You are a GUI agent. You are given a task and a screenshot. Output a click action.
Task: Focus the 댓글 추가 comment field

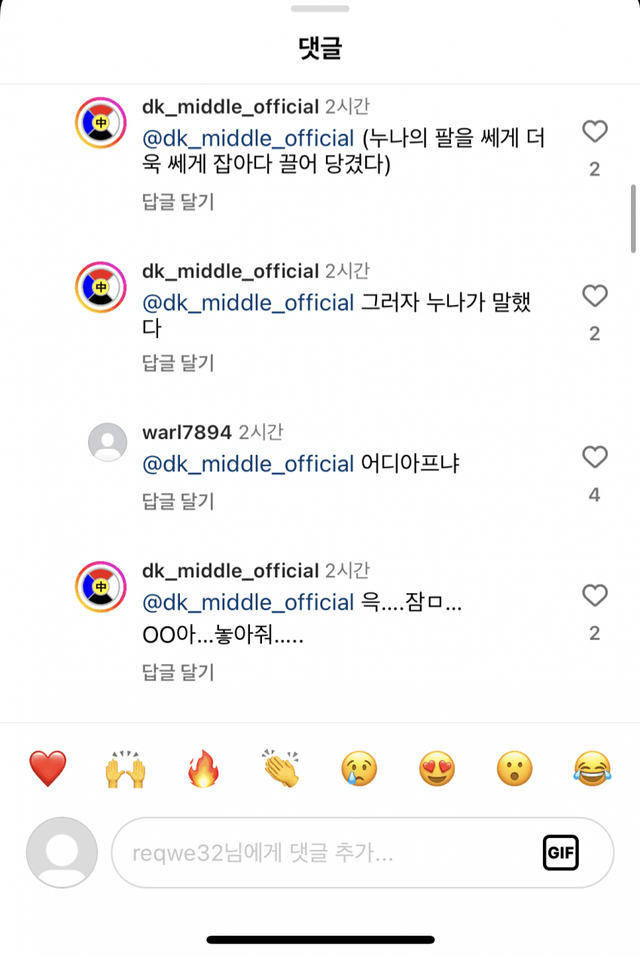[x=320, y=853]
